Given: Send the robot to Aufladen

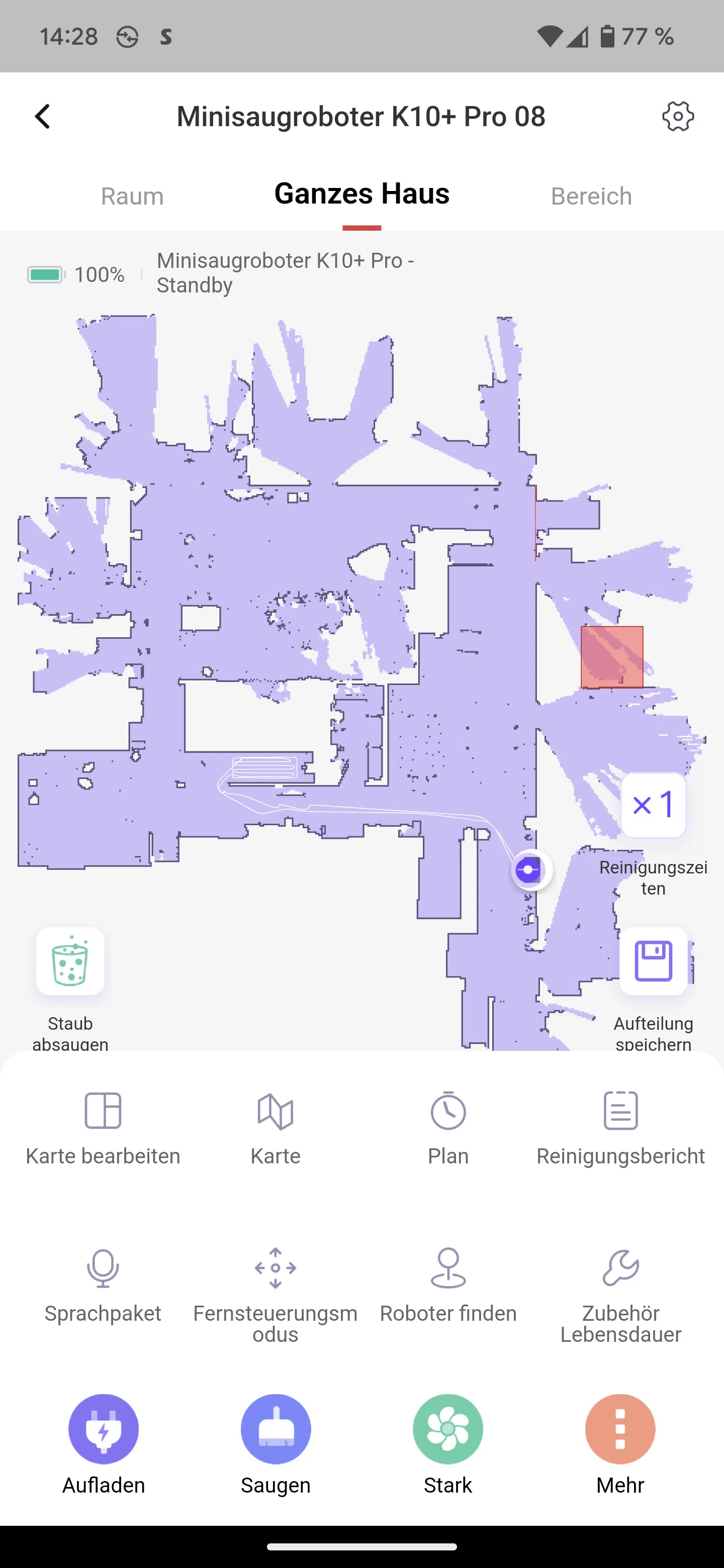Looking at the screenshot, I should pyautogui.click(x=104, y=1429).
